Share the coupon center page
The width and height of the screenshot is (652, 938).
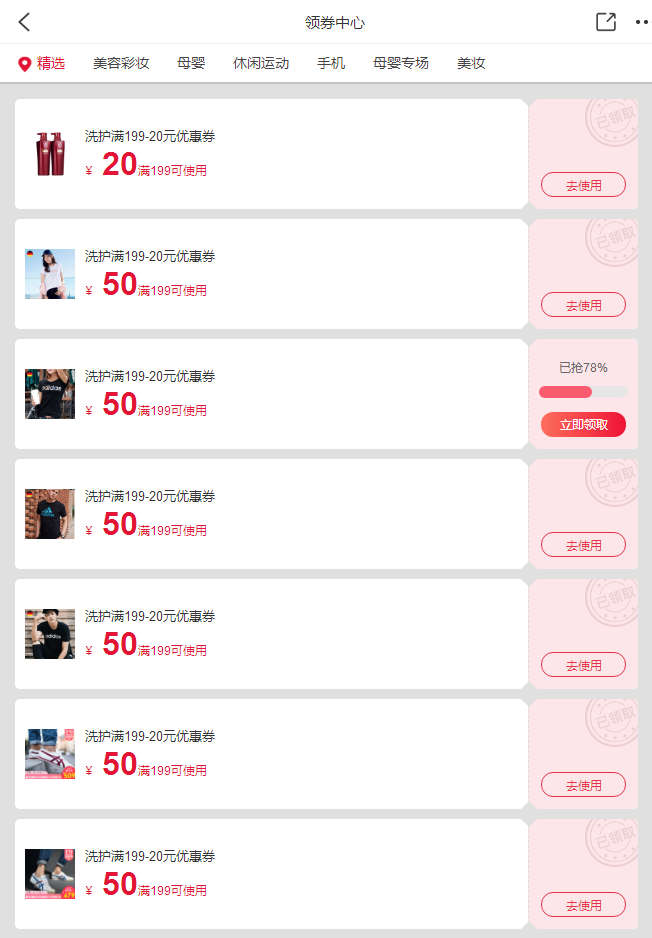[605, 22]
